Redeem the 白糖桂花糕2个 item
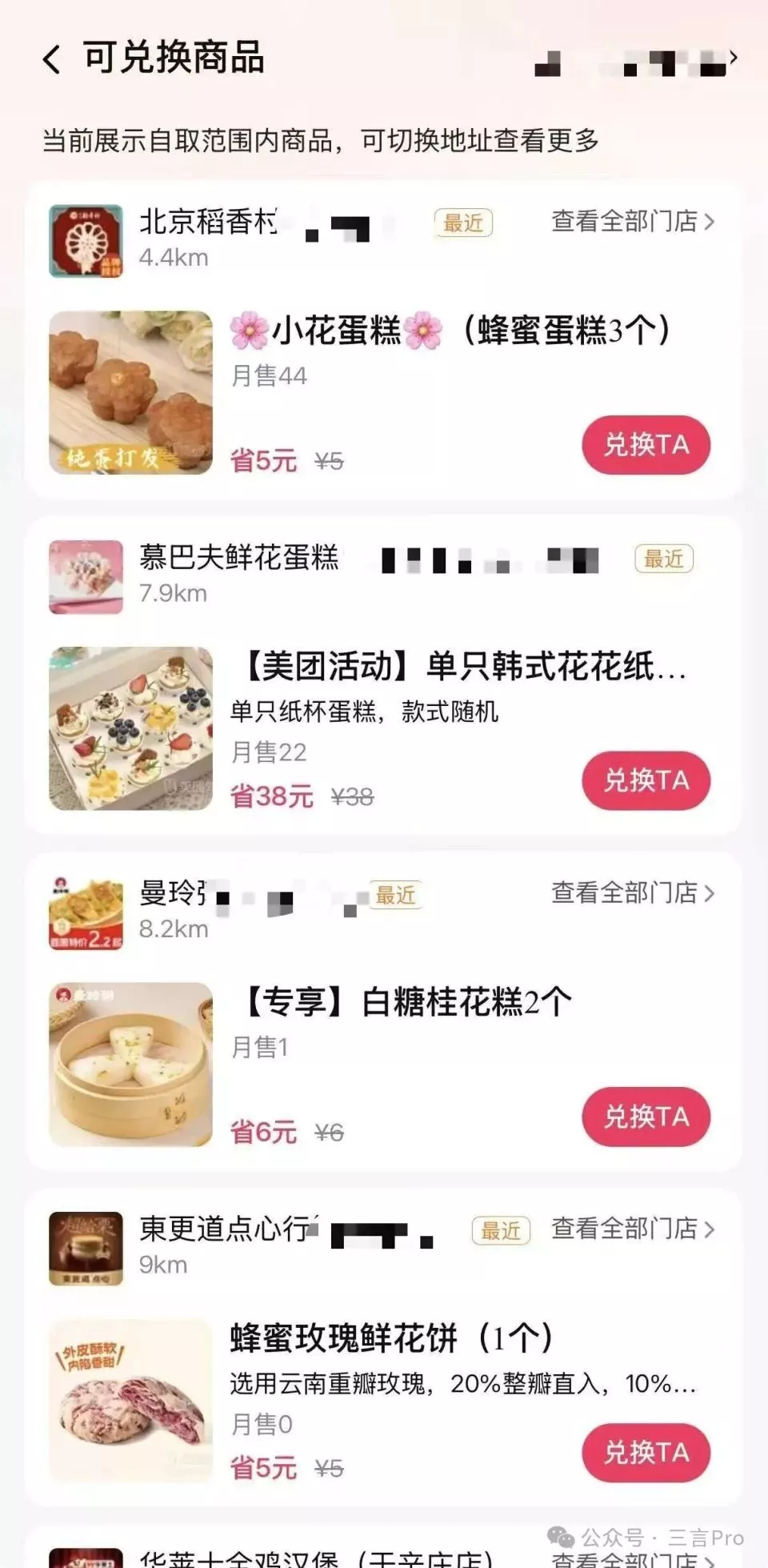Screen dimensions: 768x1568 click(646, 1117)
